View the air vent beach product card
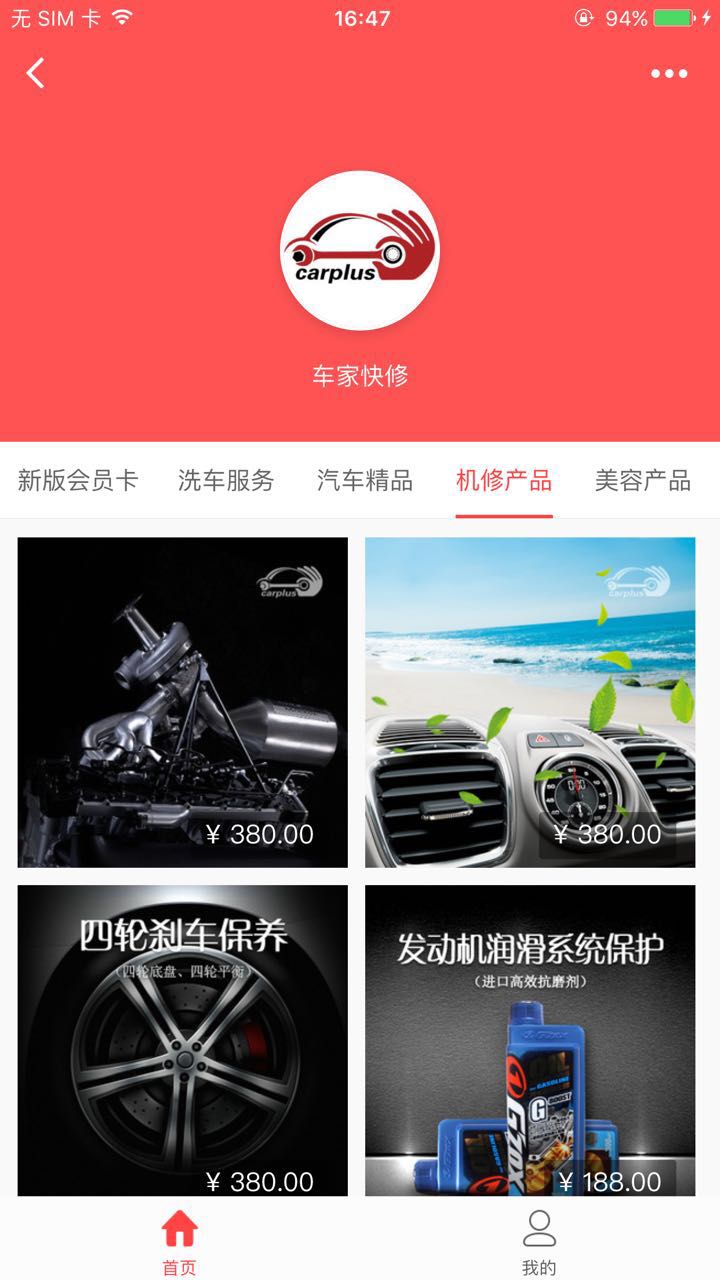 (x=530, y=702)
